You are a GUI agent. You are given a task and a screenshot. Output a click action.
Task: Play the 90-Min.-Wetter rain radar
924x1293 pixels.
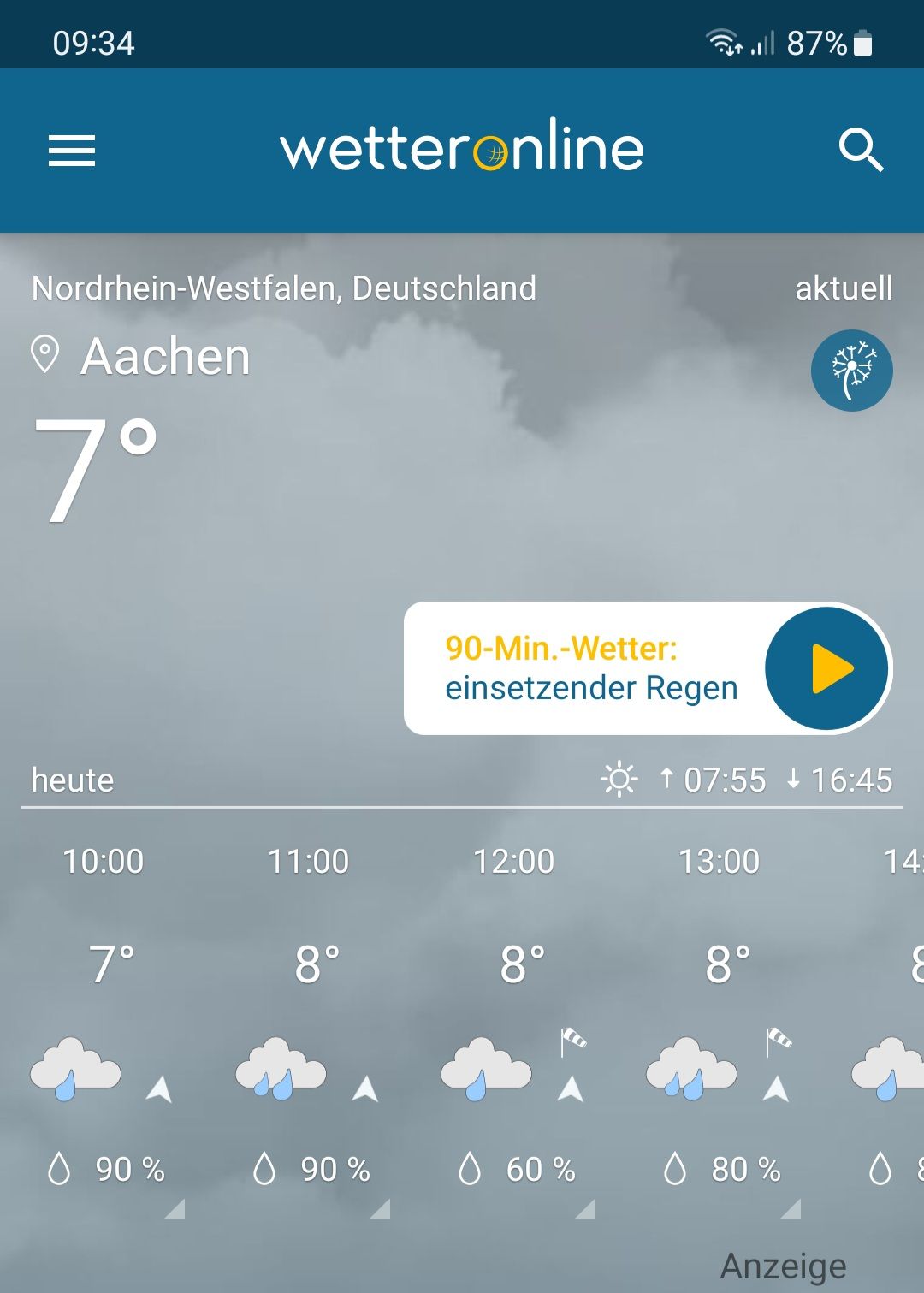coord(826,668)
